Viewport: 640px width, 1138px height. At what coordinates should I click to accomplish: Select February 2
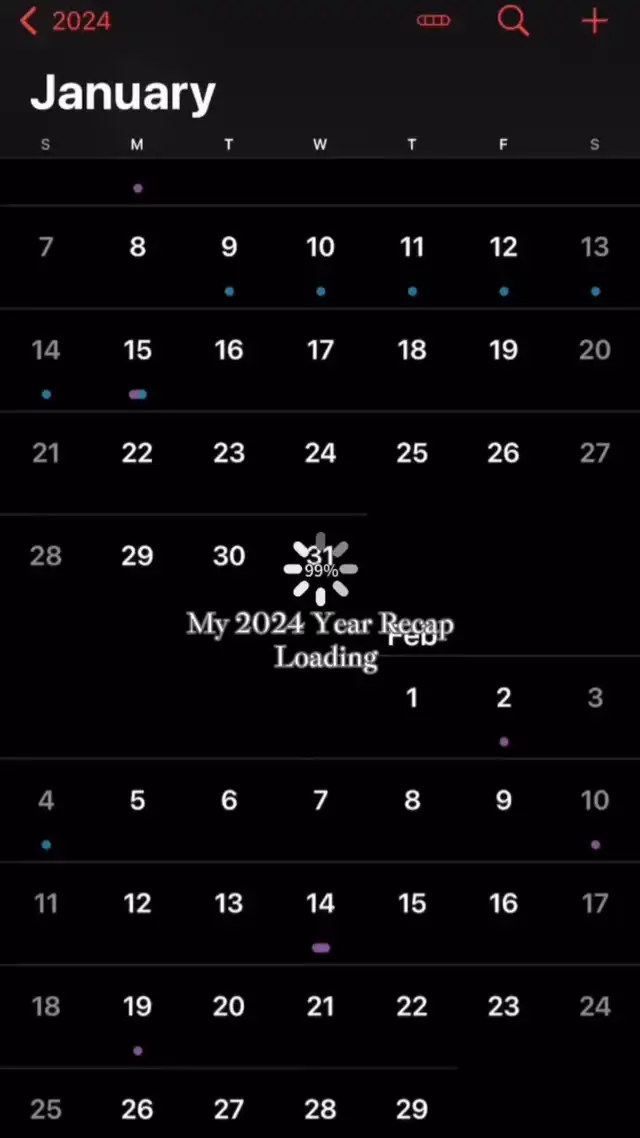point(503,698)
